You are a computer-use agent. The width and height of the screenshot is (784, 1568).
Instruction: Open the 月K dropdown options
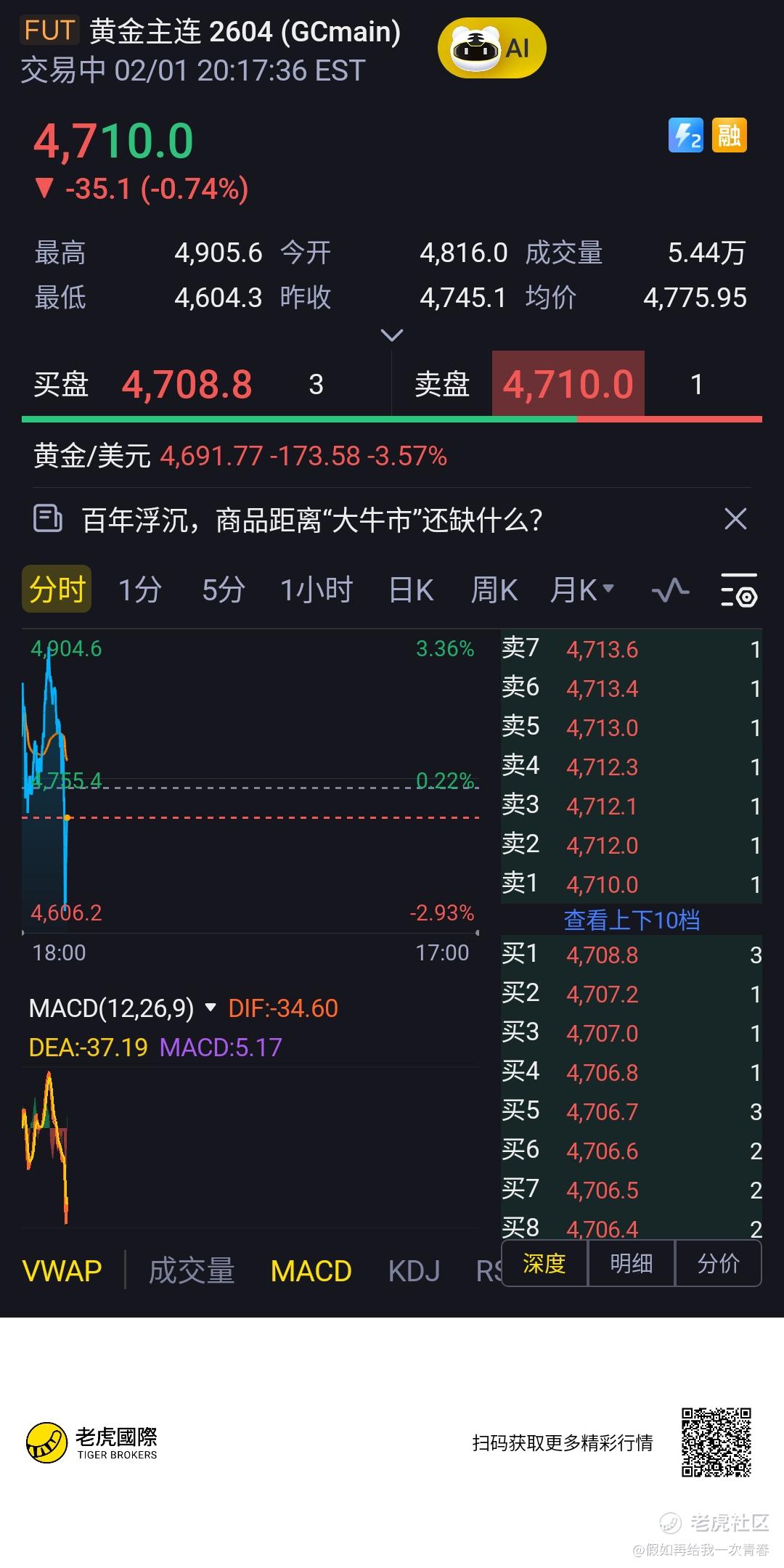click(x=582, y=589)
